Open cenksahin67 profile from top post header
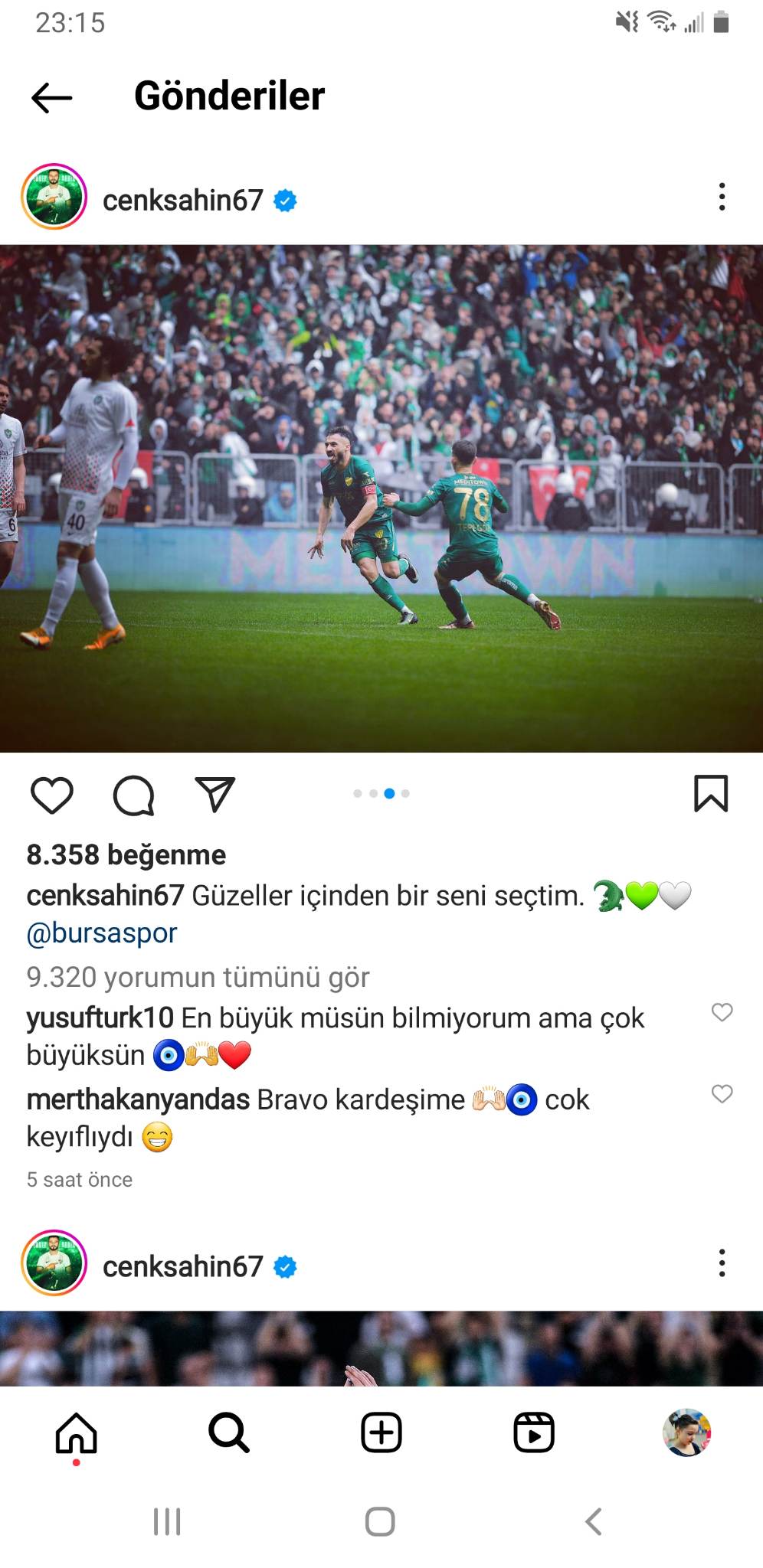Viewport: 763px width, 1568px height. tap(182, 201)
